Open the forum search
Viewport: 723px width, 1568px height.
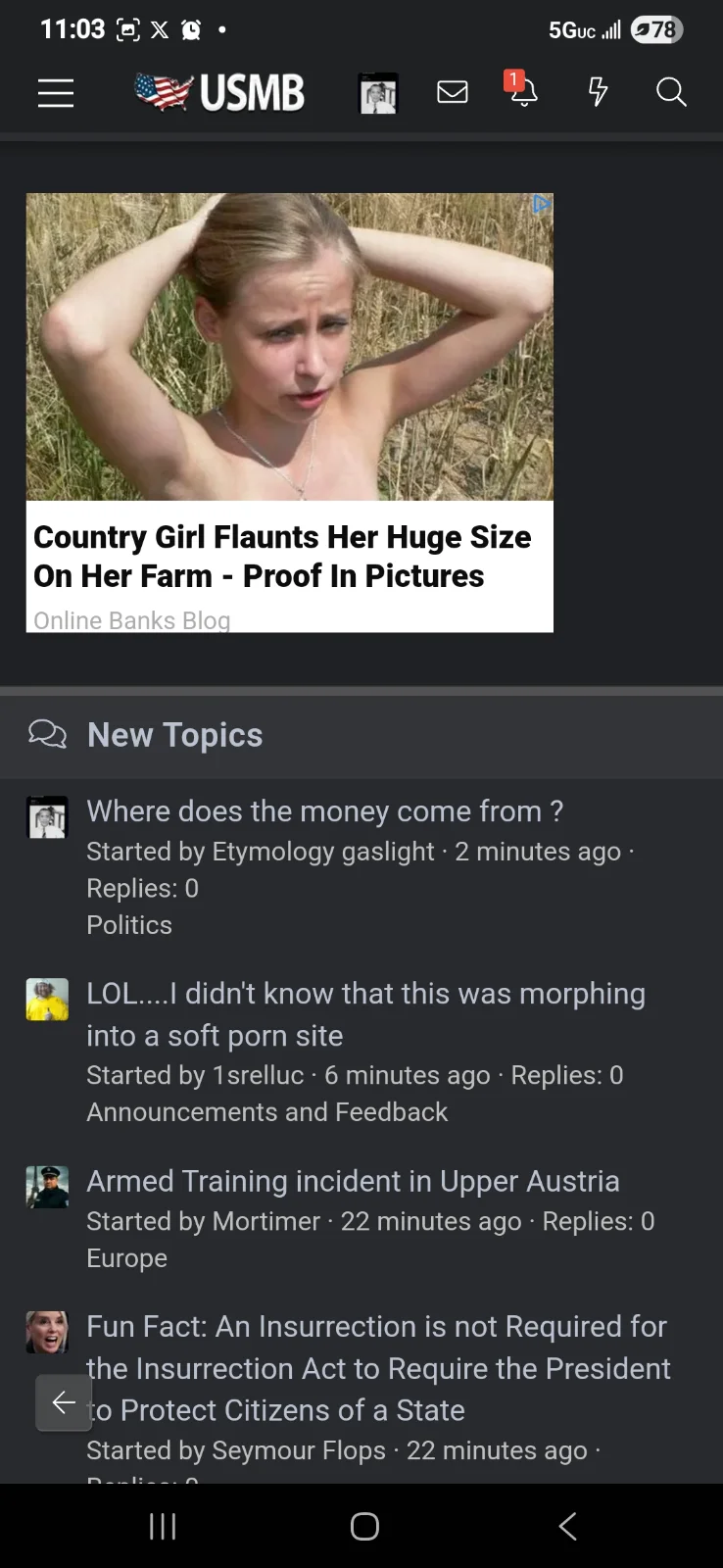click(x=671, y=93)
